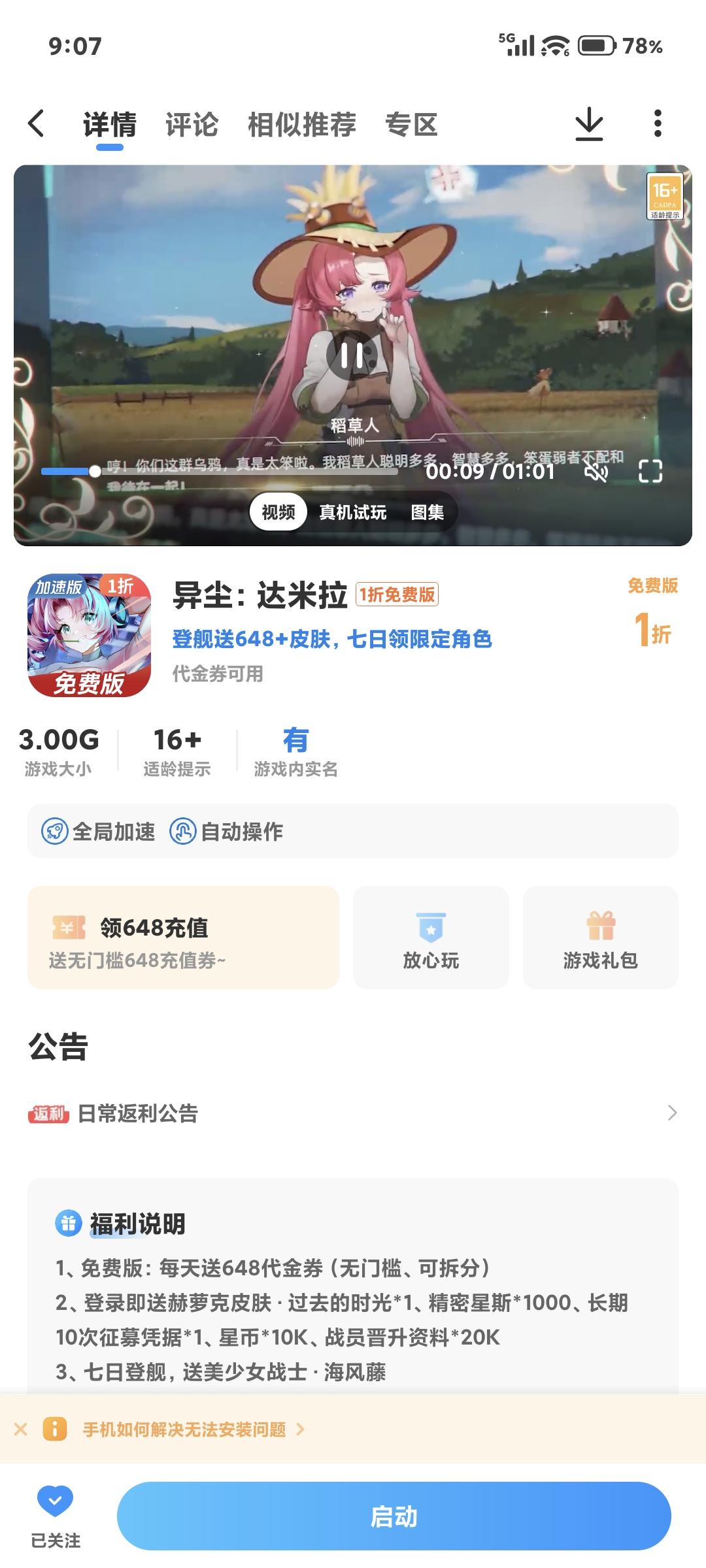
Task: Claim the 领648充值 voucher card
Action: (x=183, y=937)
